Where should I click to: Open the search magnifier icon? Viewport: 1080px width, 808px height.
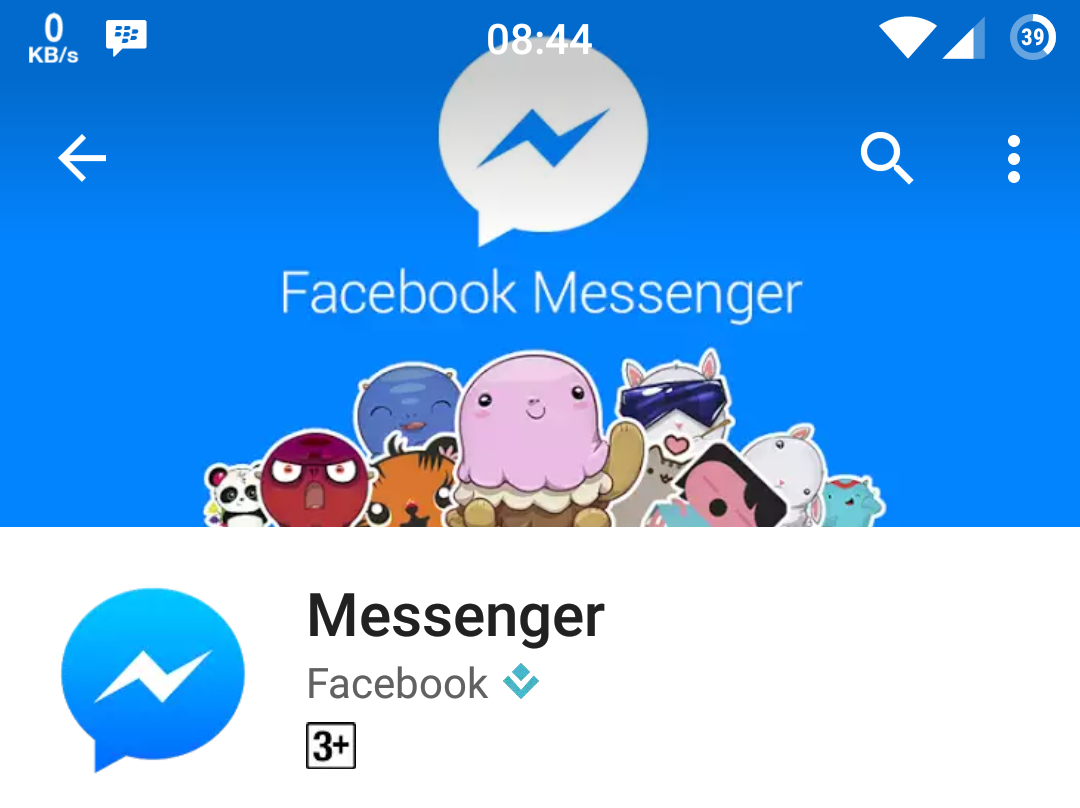[886, 159]
